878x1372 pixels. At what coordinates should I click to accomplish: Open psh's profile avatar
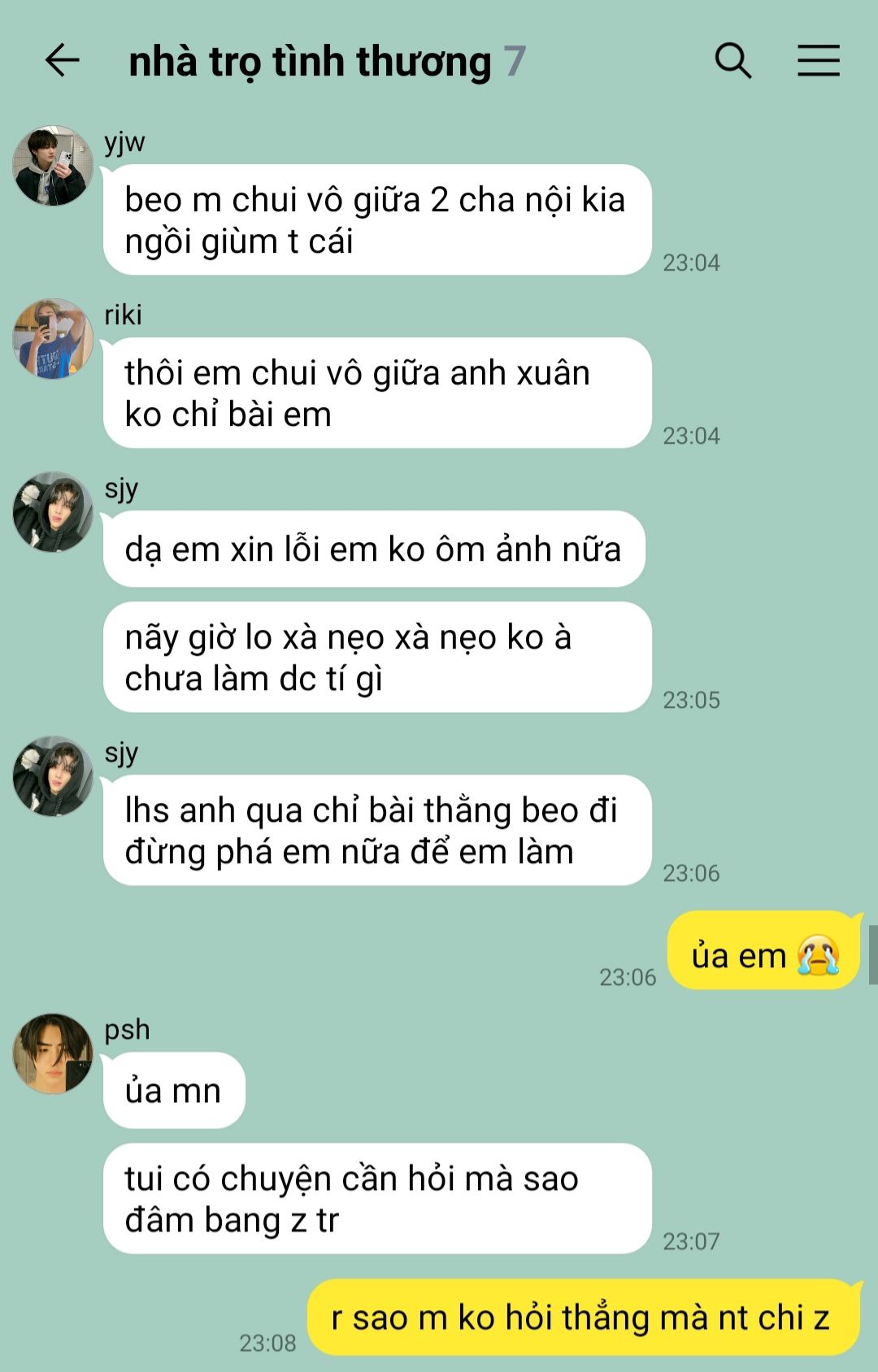pyautogui.click(x=53, y=1053)
